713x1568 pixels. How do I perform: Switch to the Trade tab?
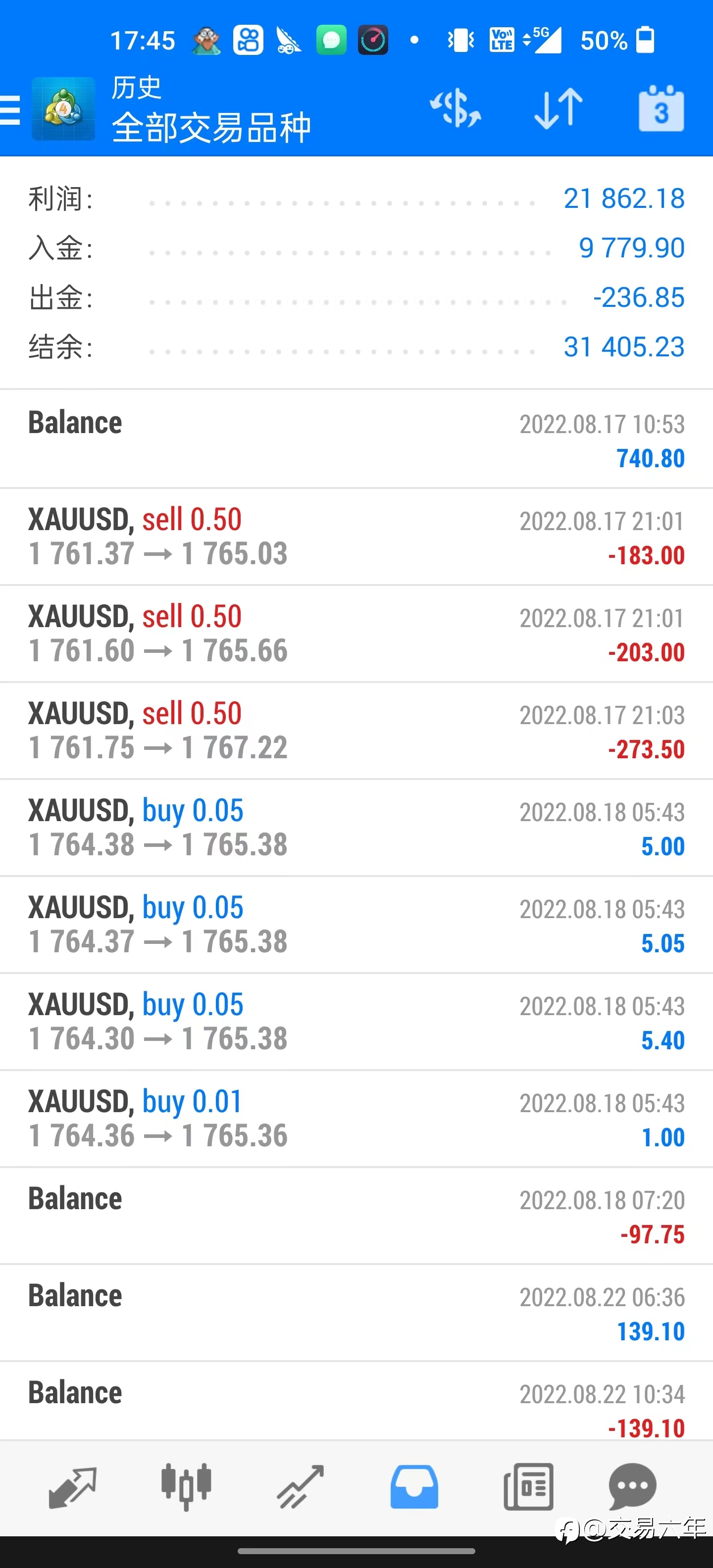click(x=300, y=1487)
